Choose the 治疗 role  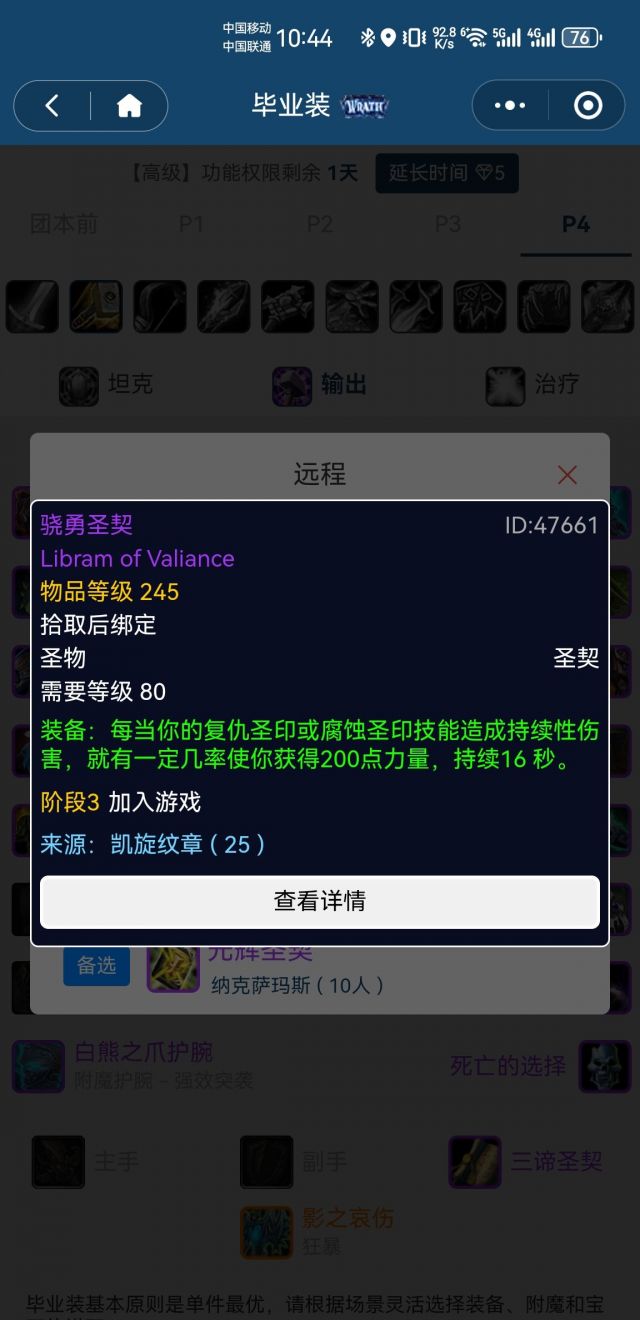pyautogui.click(x=533, y=384)
